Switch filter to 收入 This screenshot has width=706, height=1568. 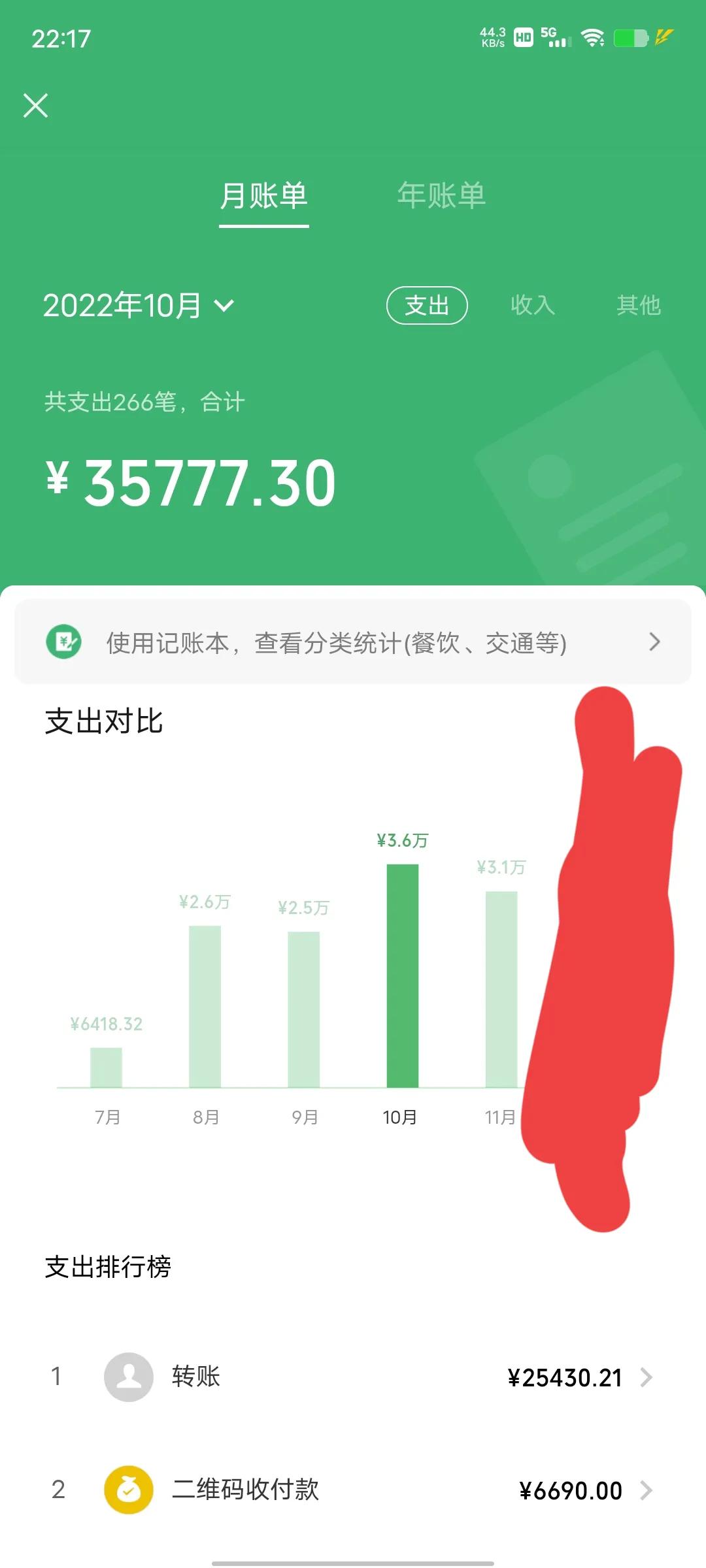(531, 305)
